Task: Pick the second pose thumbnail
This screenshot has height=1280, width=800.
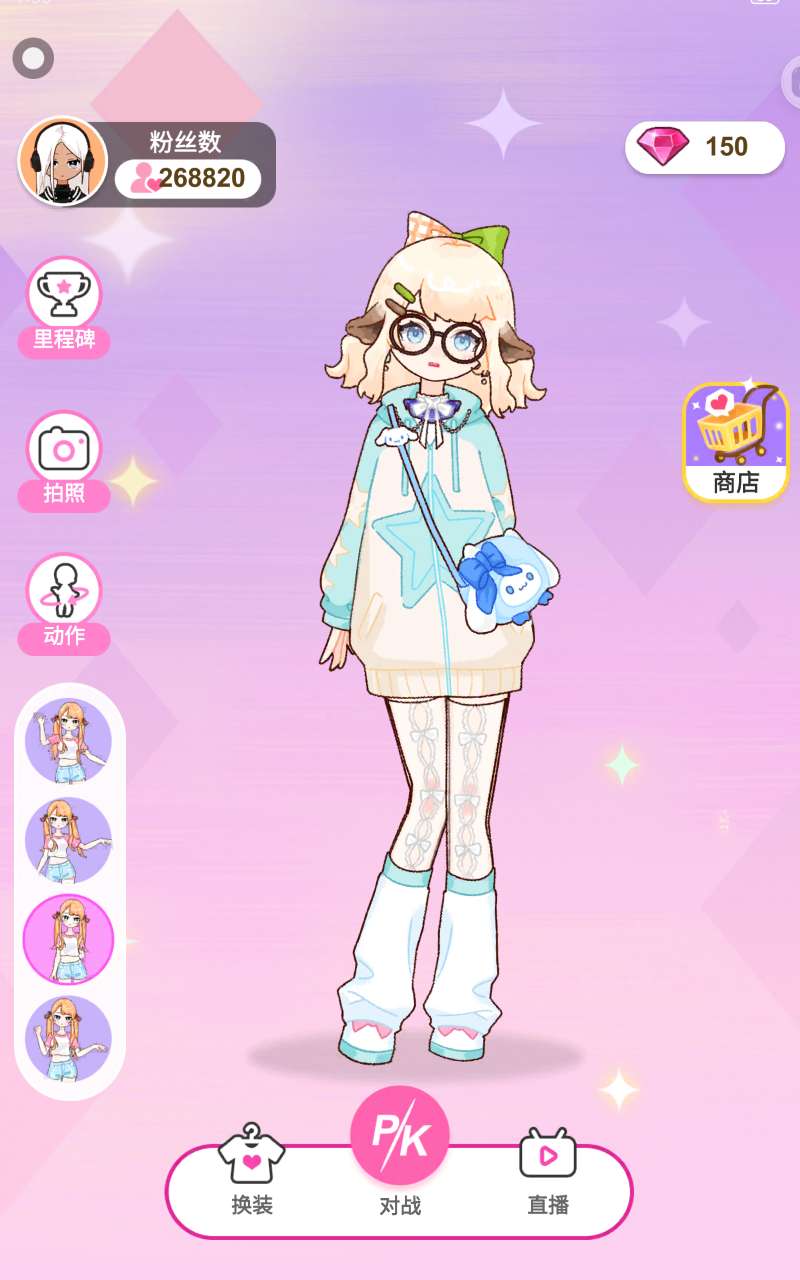Action: coord(68,840)
